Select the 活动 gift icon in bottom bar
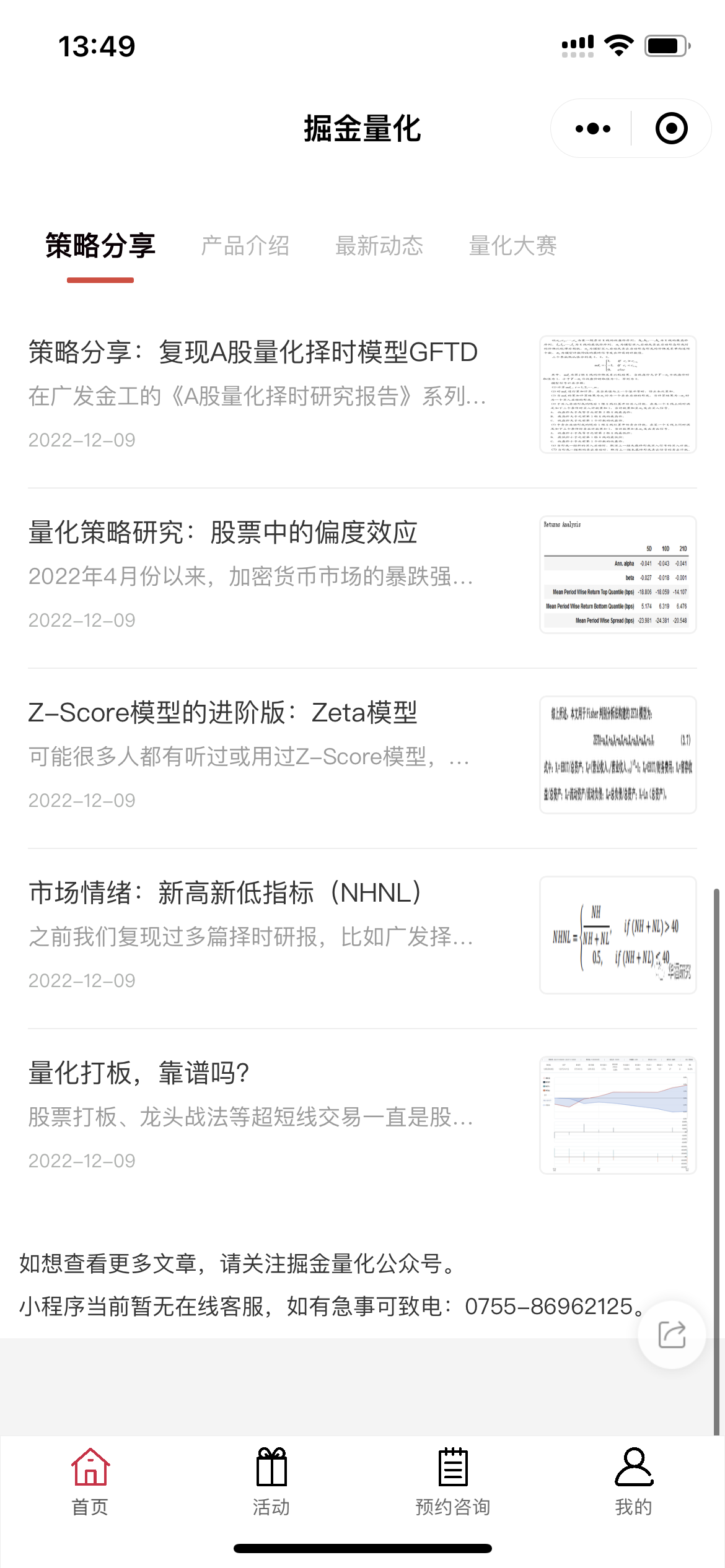 click(x=273, y=1468)
